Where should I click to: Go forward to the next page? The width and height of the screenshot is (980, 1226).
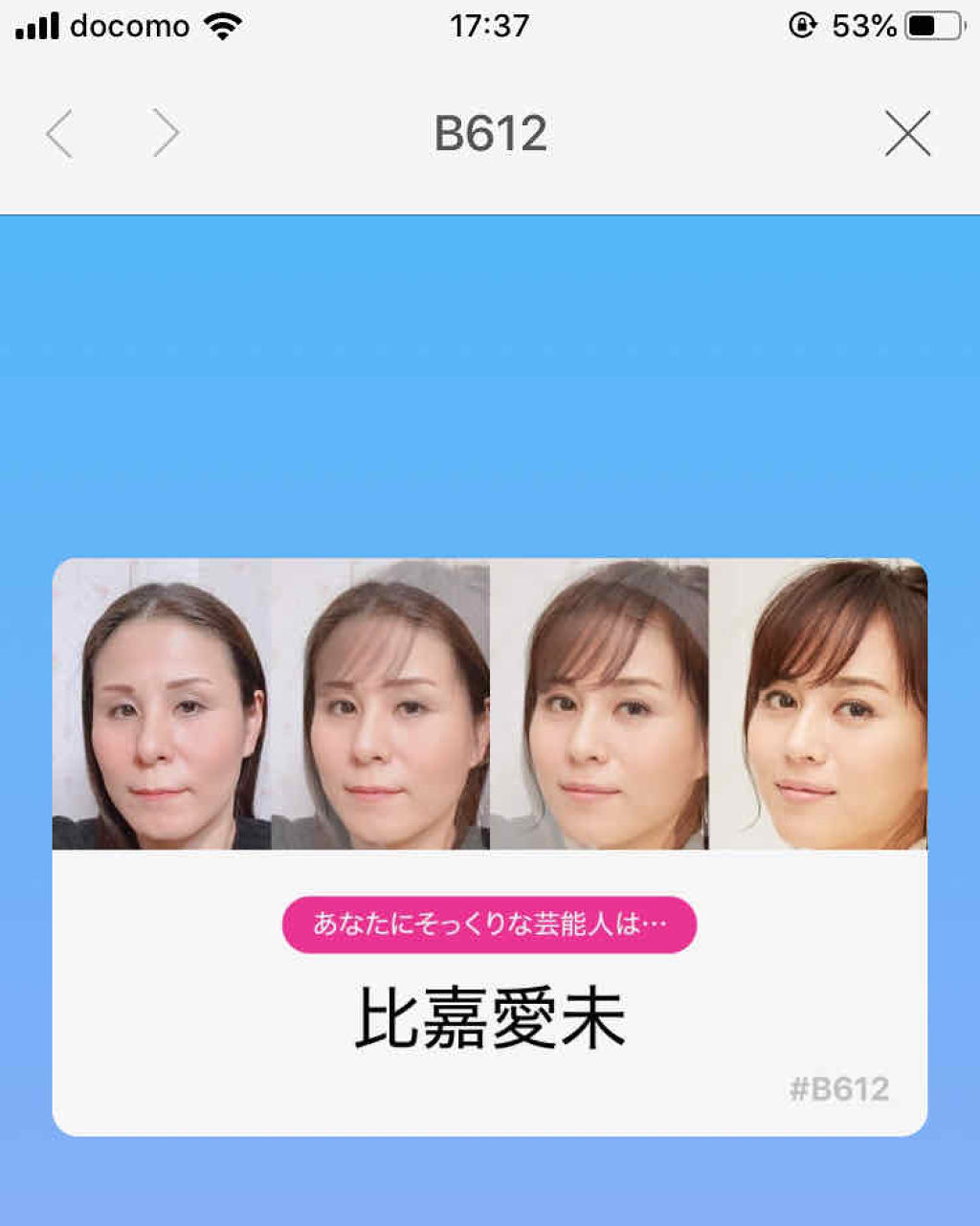[x=167, y=133]
